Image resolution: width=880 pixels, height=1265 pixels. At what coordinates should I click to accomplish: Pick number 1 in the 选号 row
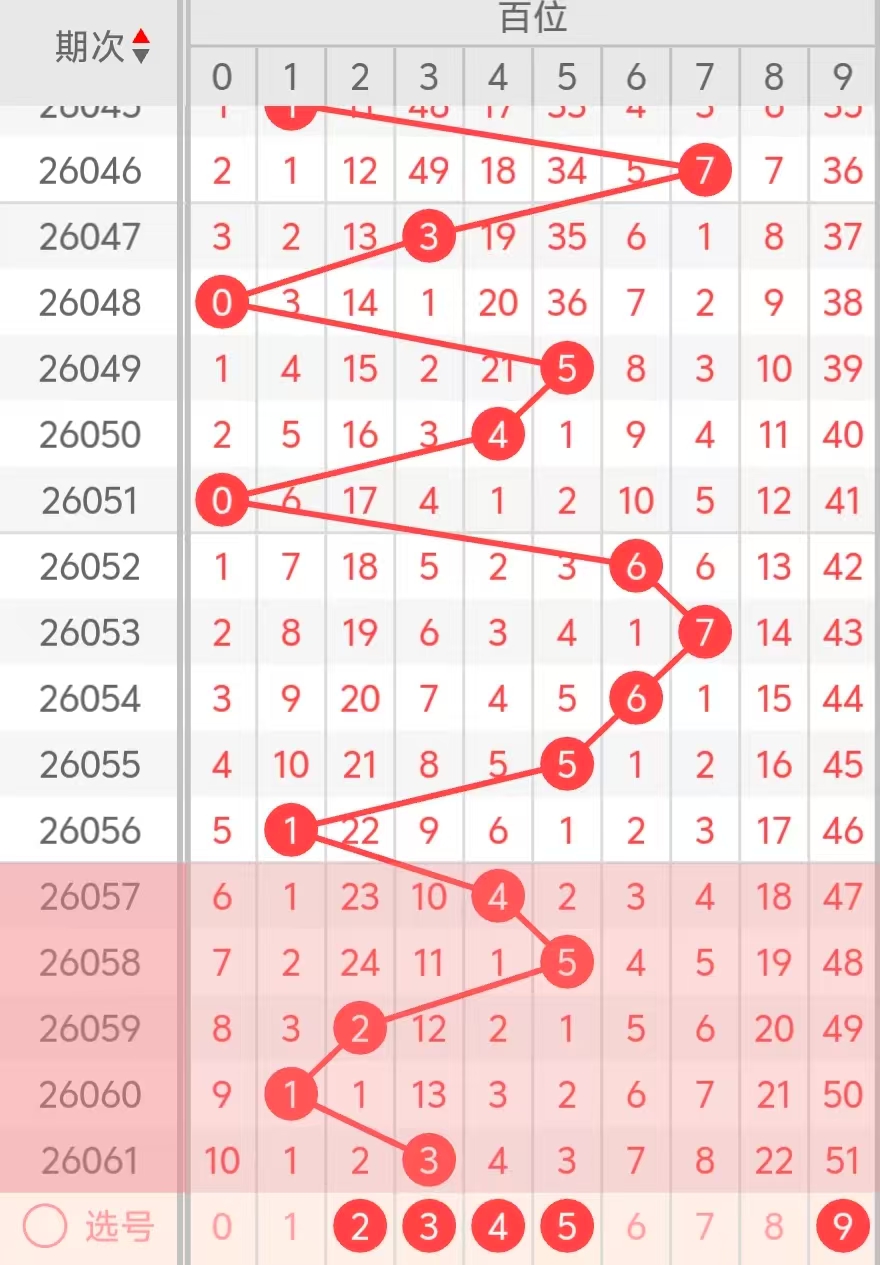(291, 1227)
